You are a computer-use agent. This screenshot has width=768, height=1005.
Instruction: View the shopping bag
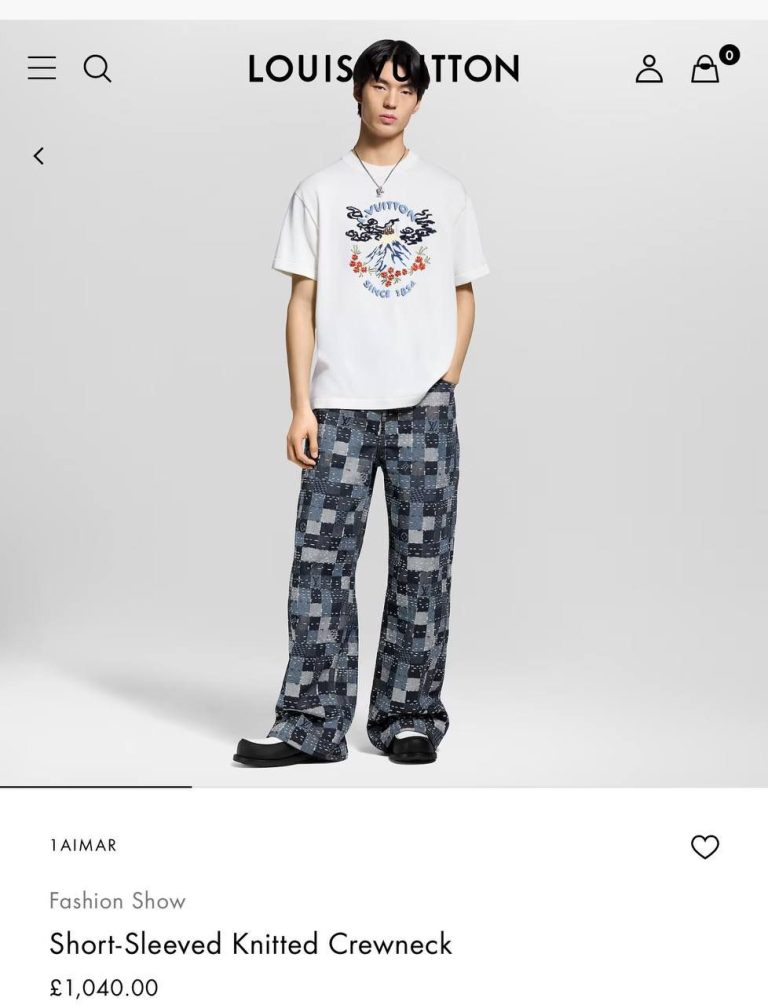pyautogui.click(x=706, y=68)
